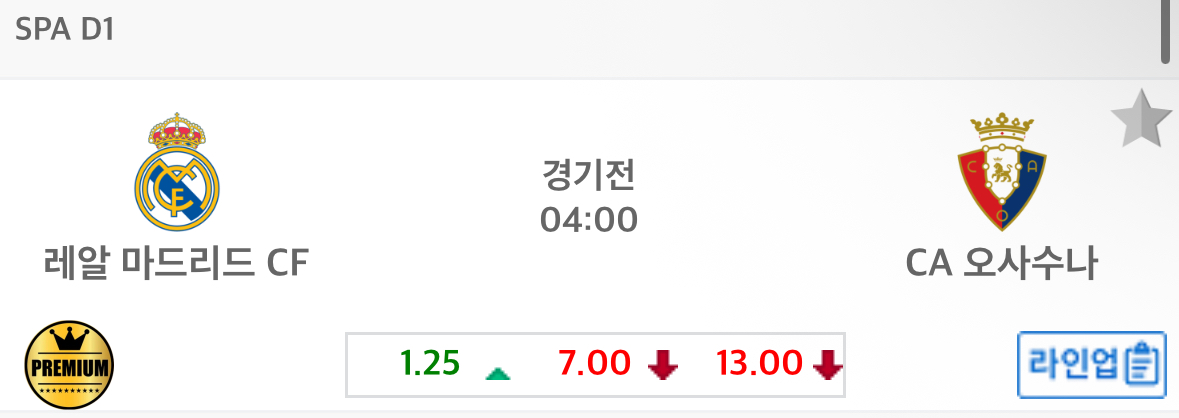Open the PREMIUM badge
The width and height of the screenshot is (1179, 418).
[x=68, y=364]
